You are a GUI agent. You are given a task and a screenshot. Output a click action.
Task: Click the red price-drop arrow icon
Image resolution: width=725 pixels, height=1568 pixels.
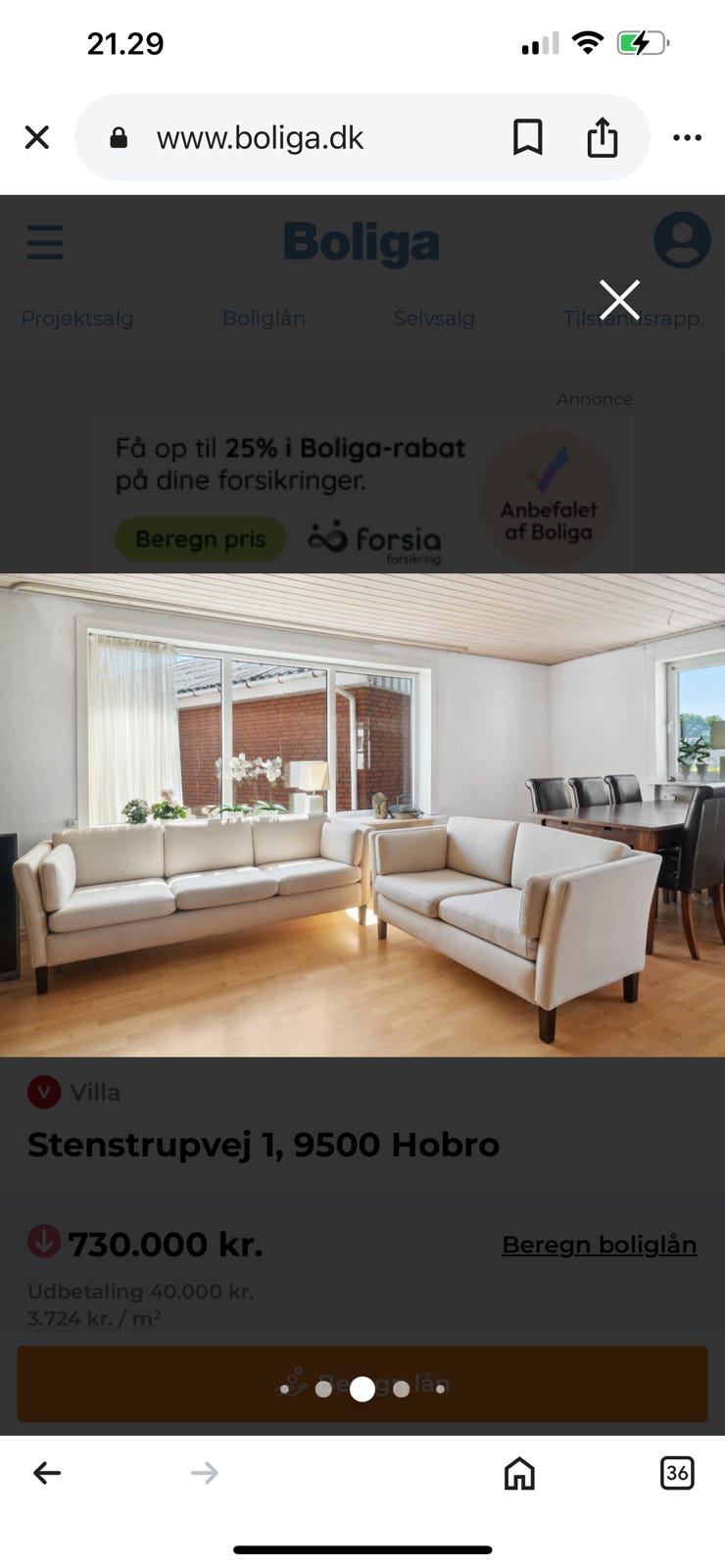tap(42, 1241)
